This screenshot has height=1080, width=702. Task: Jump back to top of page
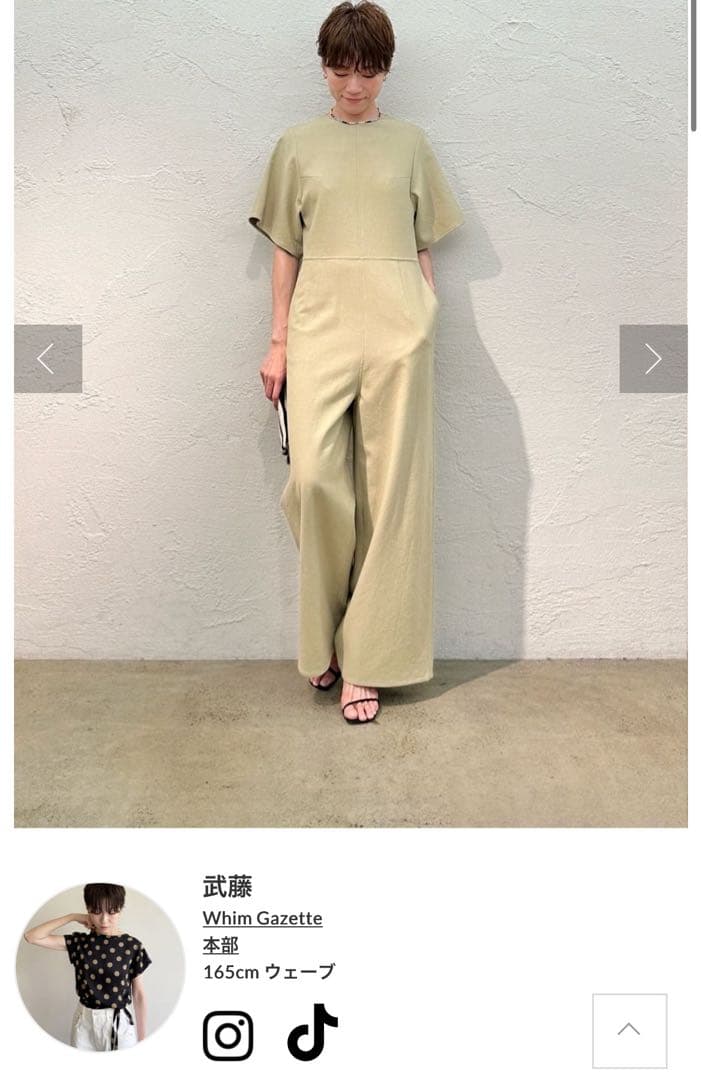[x=629, y=1030]
